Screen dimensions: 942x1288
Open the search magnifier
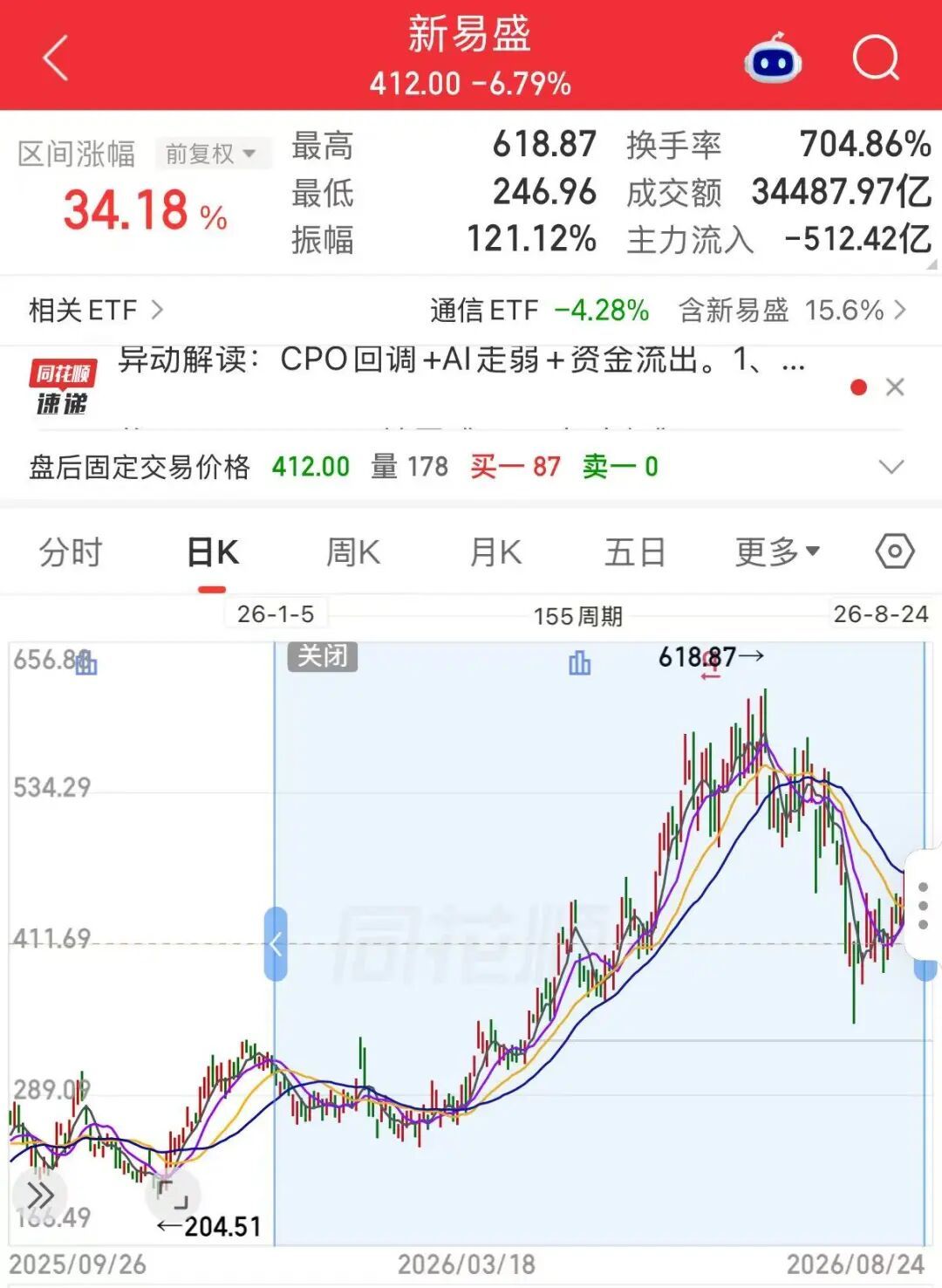pyautogui.click(x=876, y=58)
